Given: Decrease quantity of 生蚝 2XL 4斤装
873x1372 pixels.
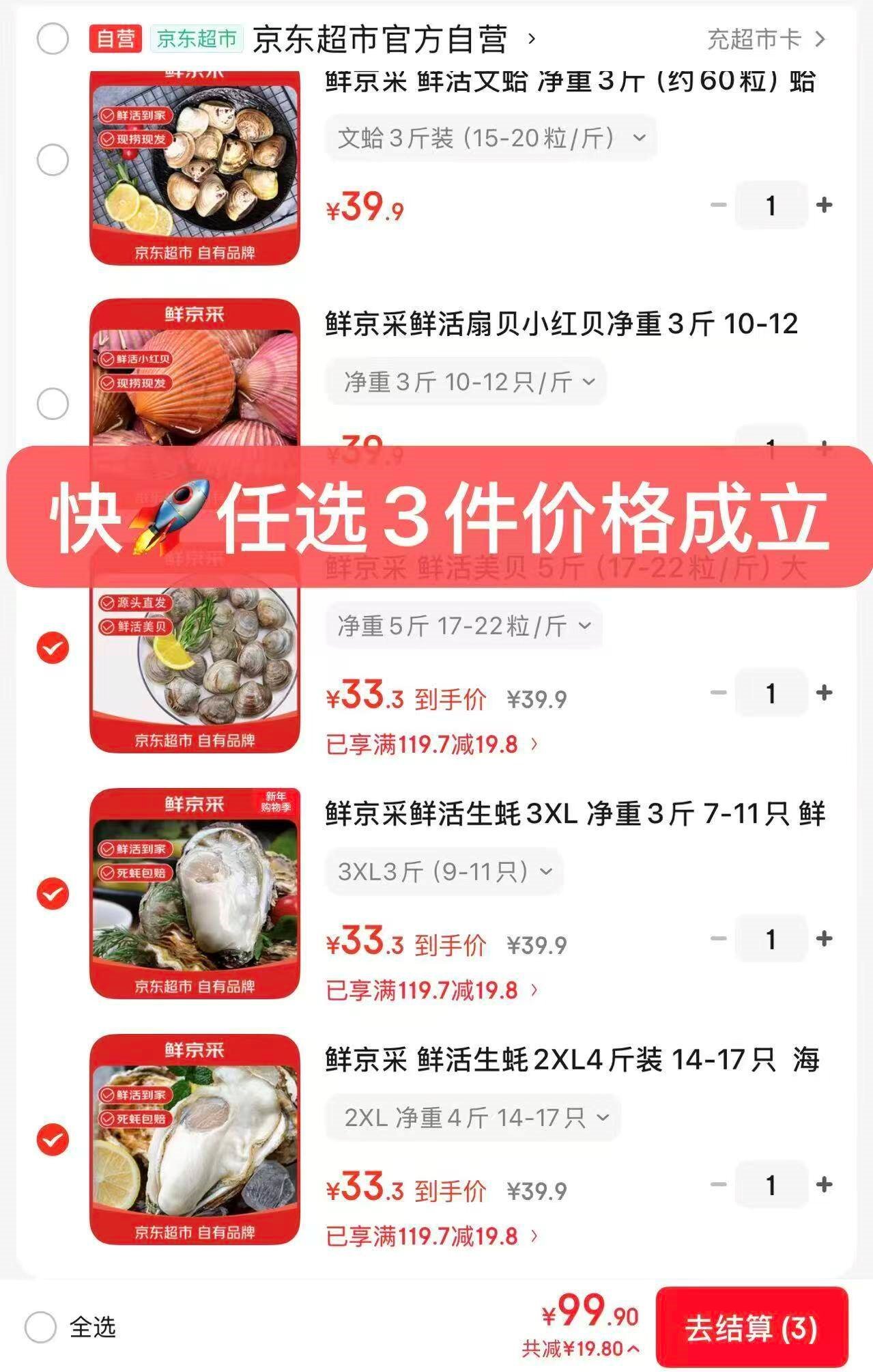Looking at the screenshot, I should [718, 1184].
